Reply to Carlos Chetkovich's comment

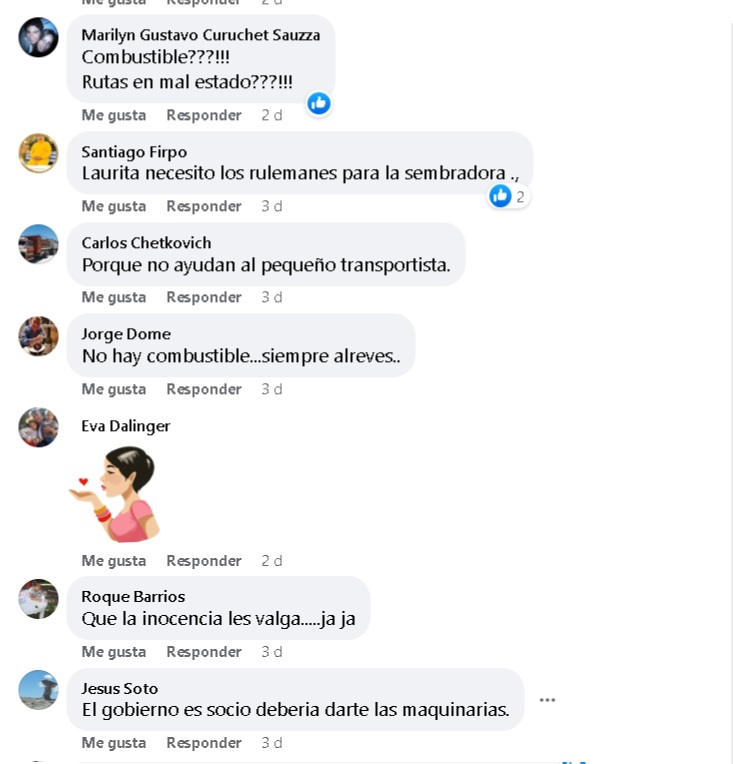(204, 297)
